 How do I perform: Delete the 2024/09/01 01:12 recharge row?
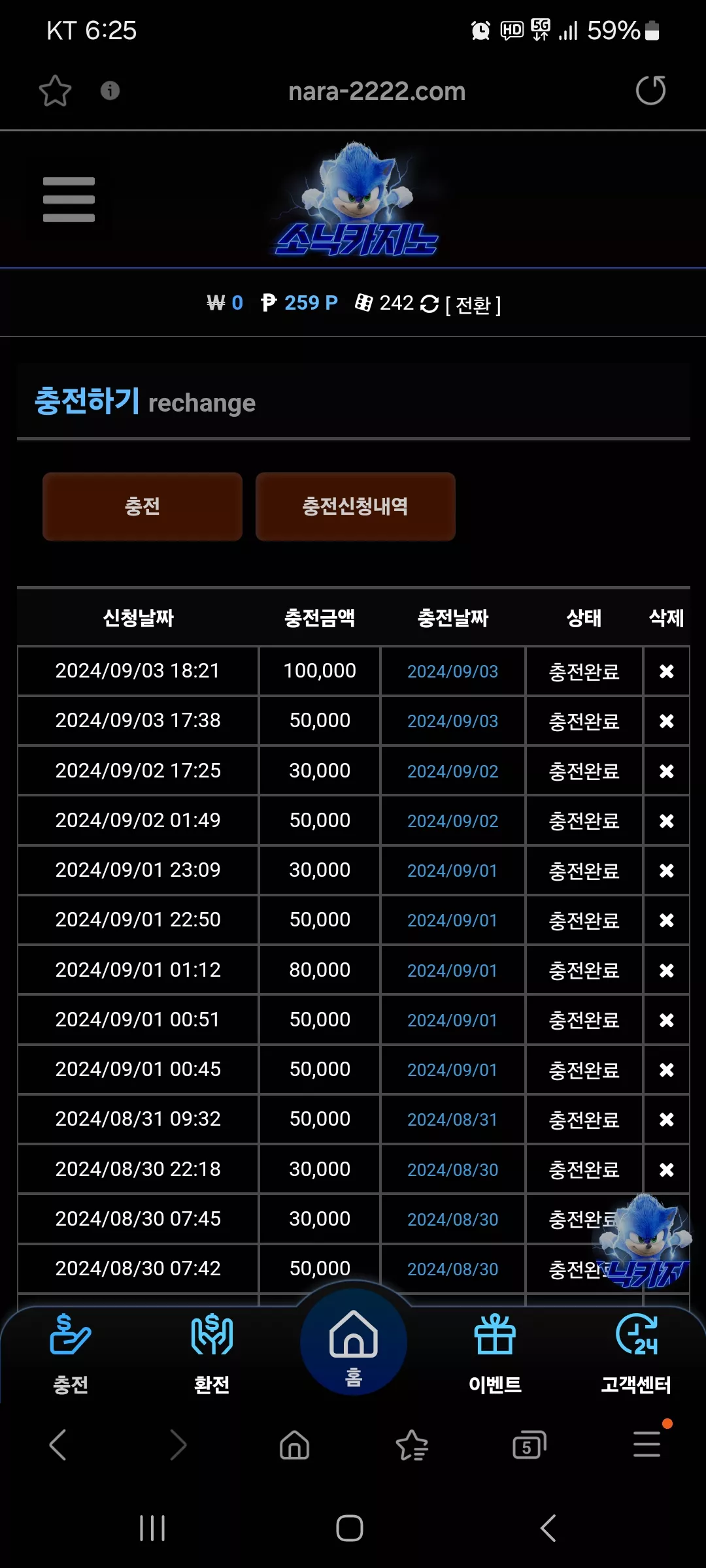click(666, 970)
